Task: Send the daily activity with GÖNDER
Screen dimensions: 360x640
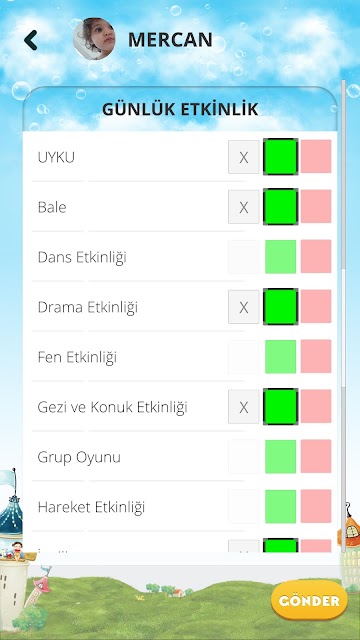Action: [309, 601]
